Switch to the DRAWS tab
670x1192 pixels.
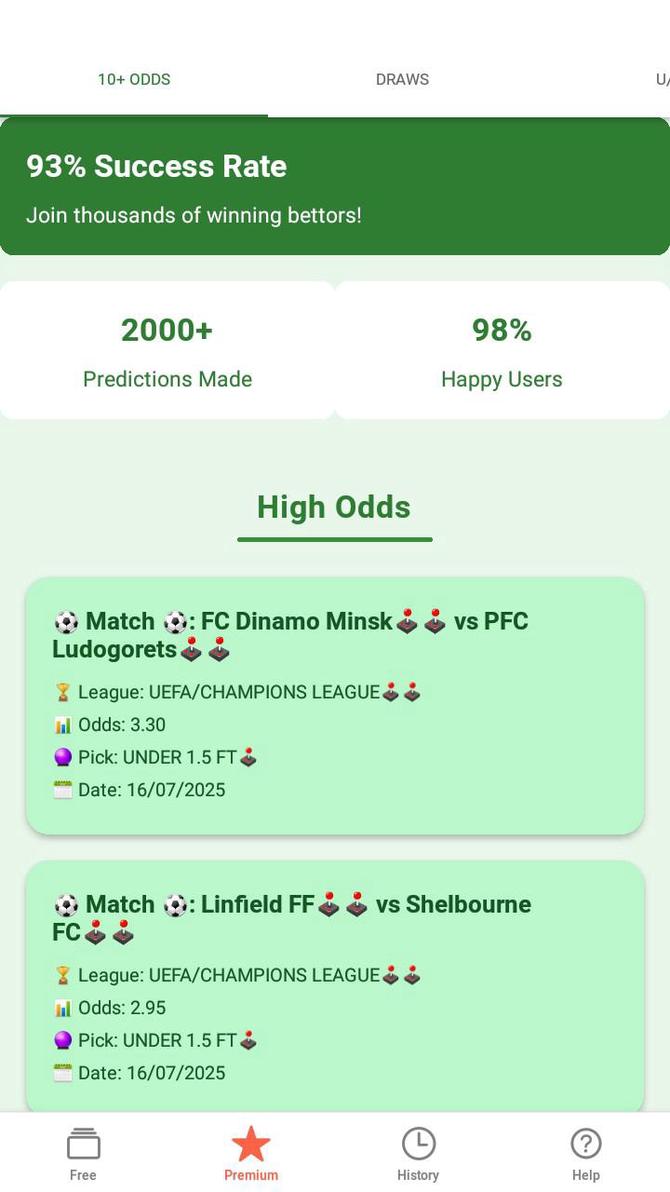(402, 80)
